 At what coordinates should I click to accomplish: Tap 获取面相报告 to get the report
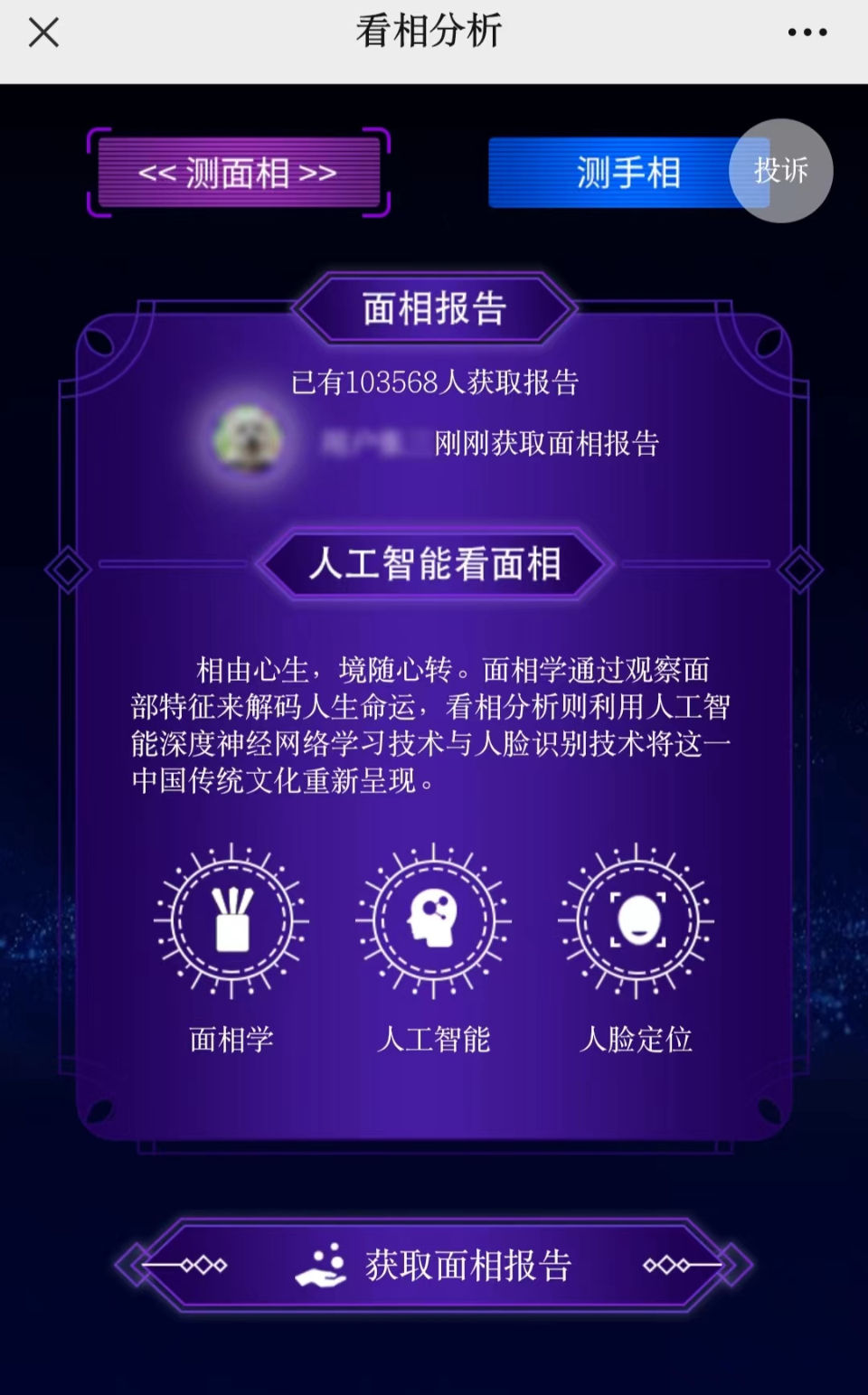coord(434,1265)
